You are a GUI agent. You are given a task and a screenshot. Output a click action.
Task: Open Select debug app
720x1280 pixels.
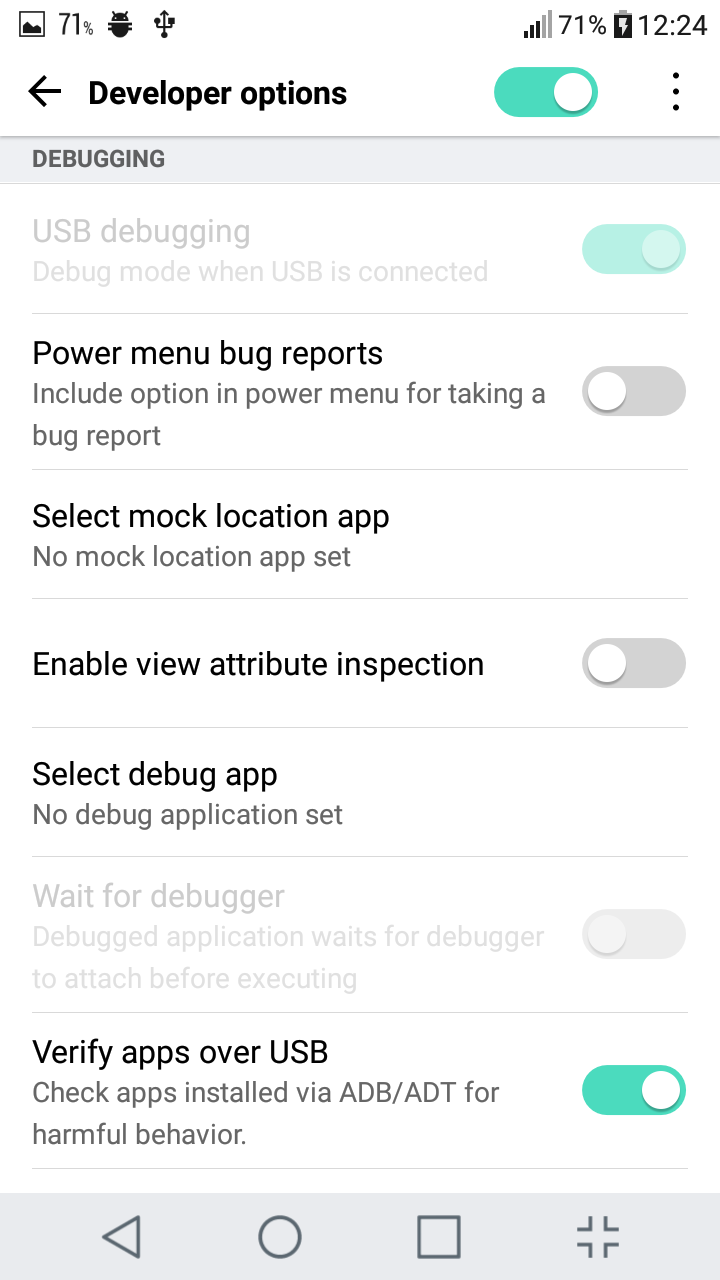point(360,793)
